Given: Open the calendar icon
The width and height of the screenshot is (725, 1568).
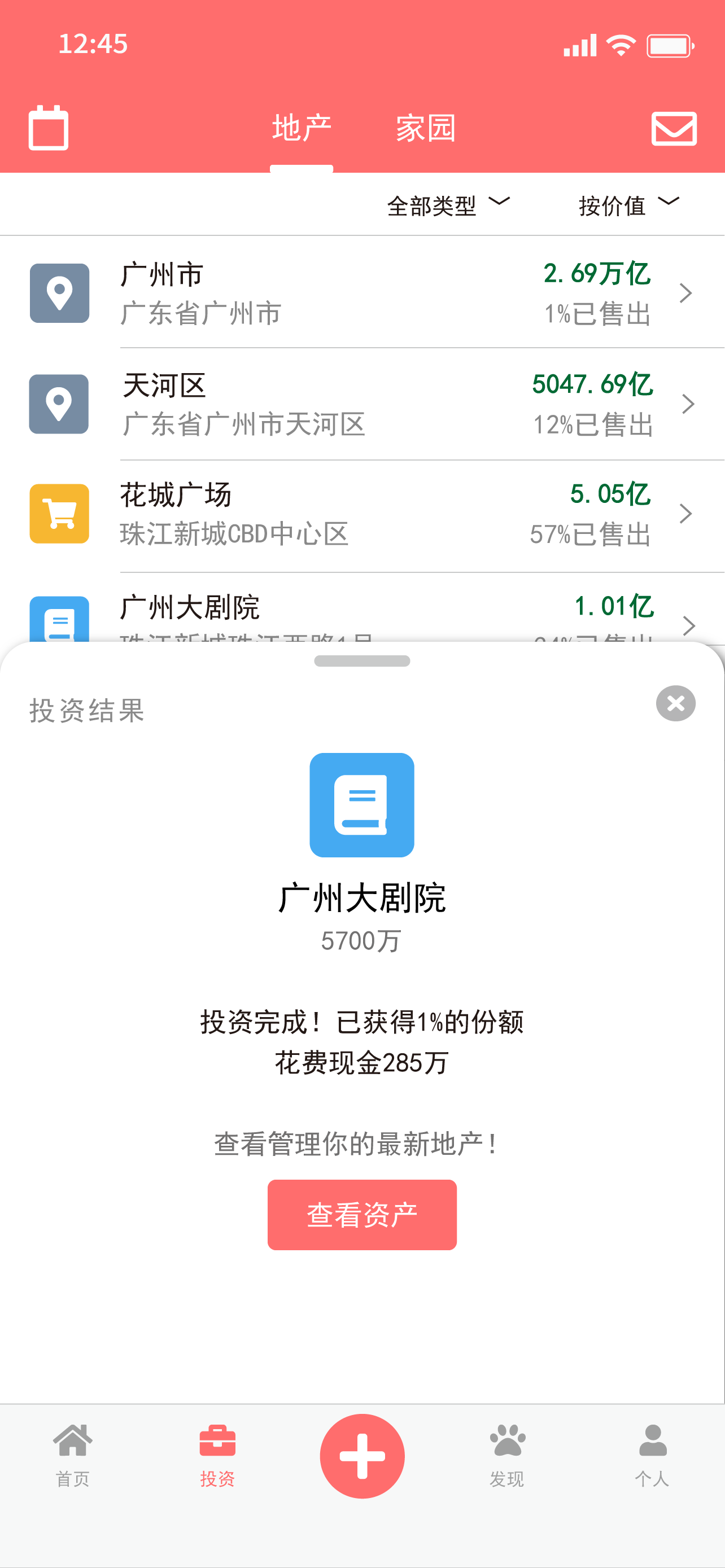Looking at the screenshot, I should point(49,128).
